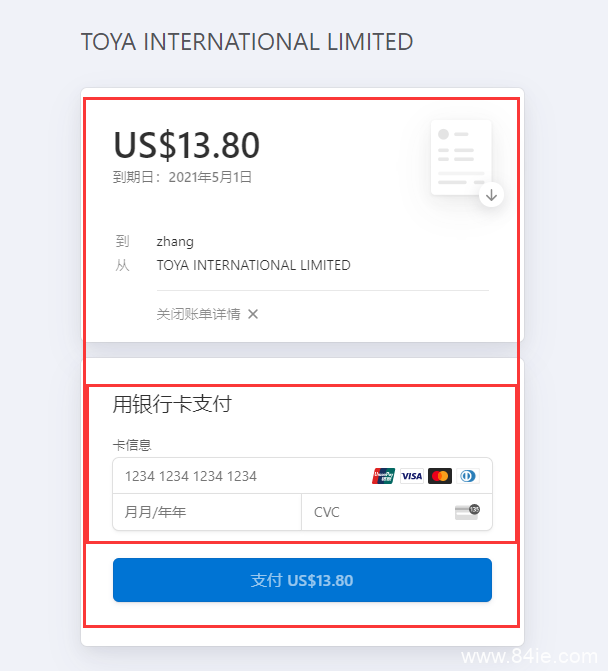The height and width of the screenshot is (671, 608).
Task: Tap the card number field
Action: [x=240, y=476]
